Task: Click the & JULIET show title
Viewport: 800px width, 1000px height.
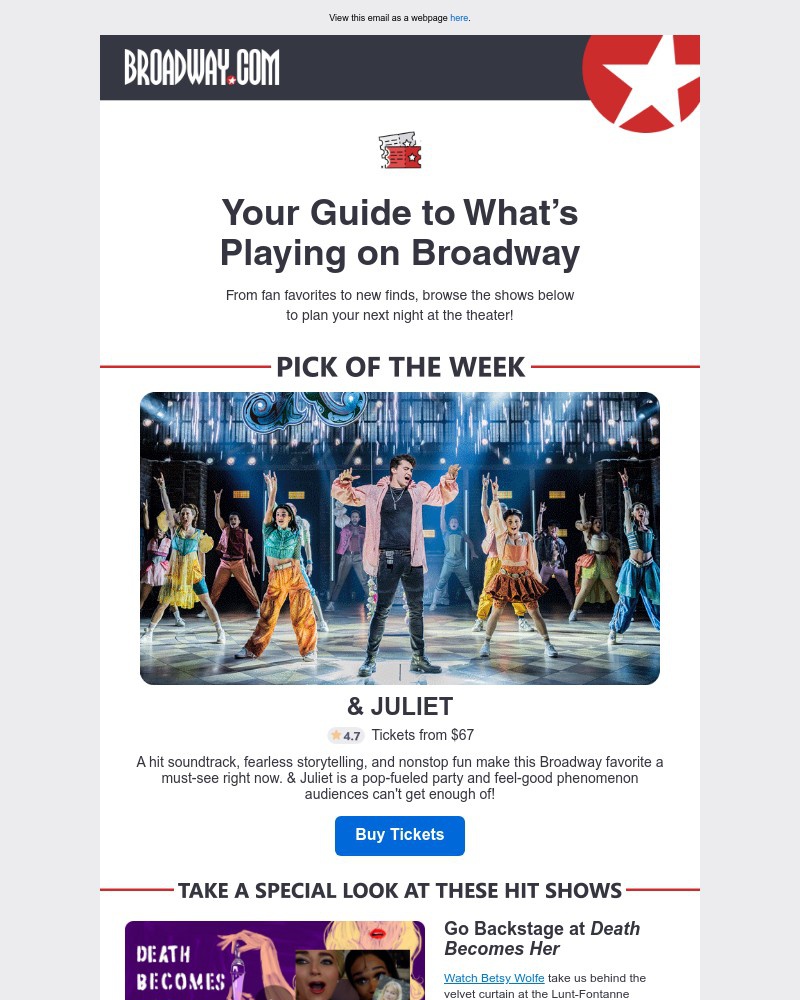Action: 400,706
